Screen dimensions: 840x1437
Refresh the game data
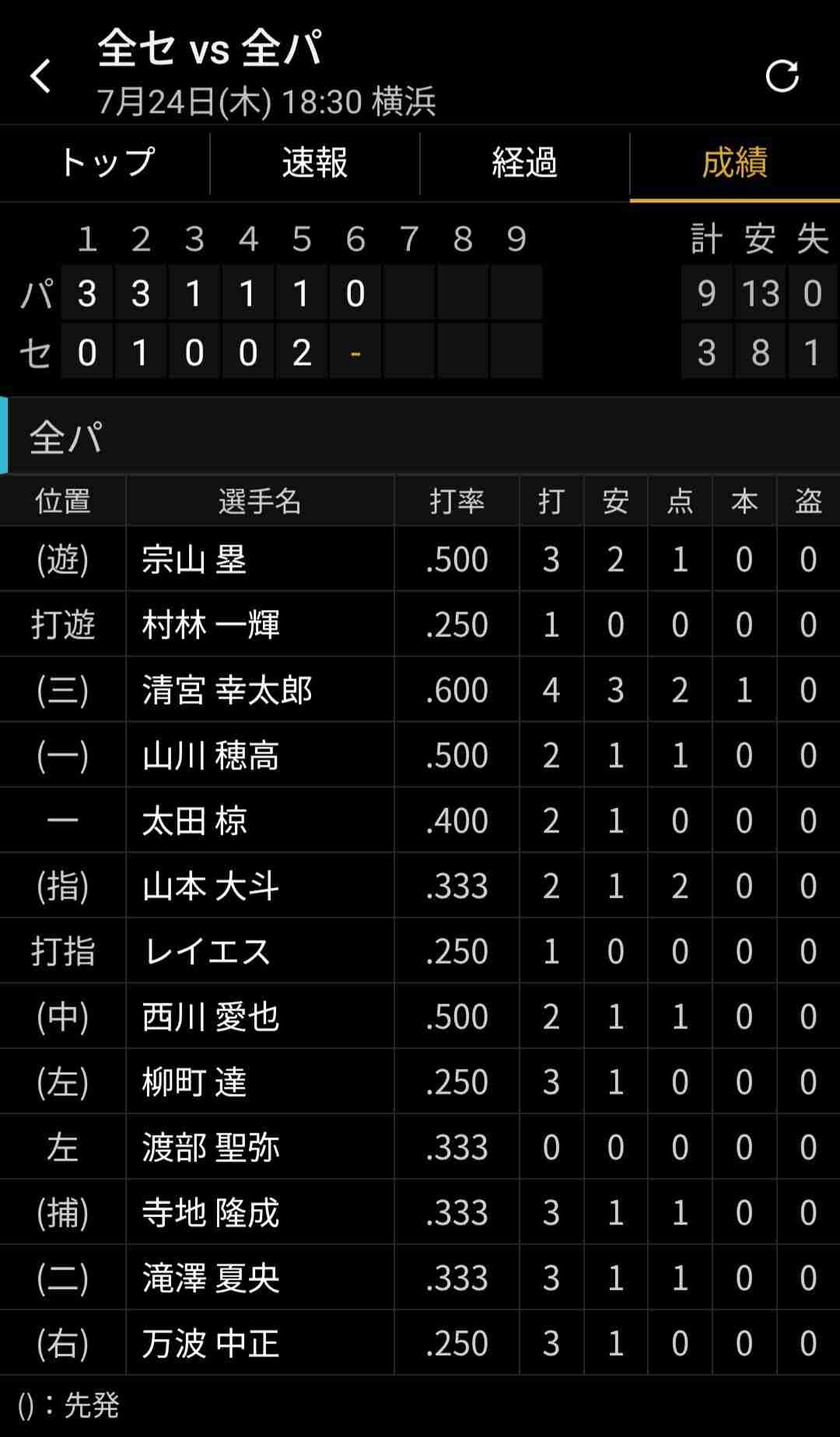click(782, 76)
